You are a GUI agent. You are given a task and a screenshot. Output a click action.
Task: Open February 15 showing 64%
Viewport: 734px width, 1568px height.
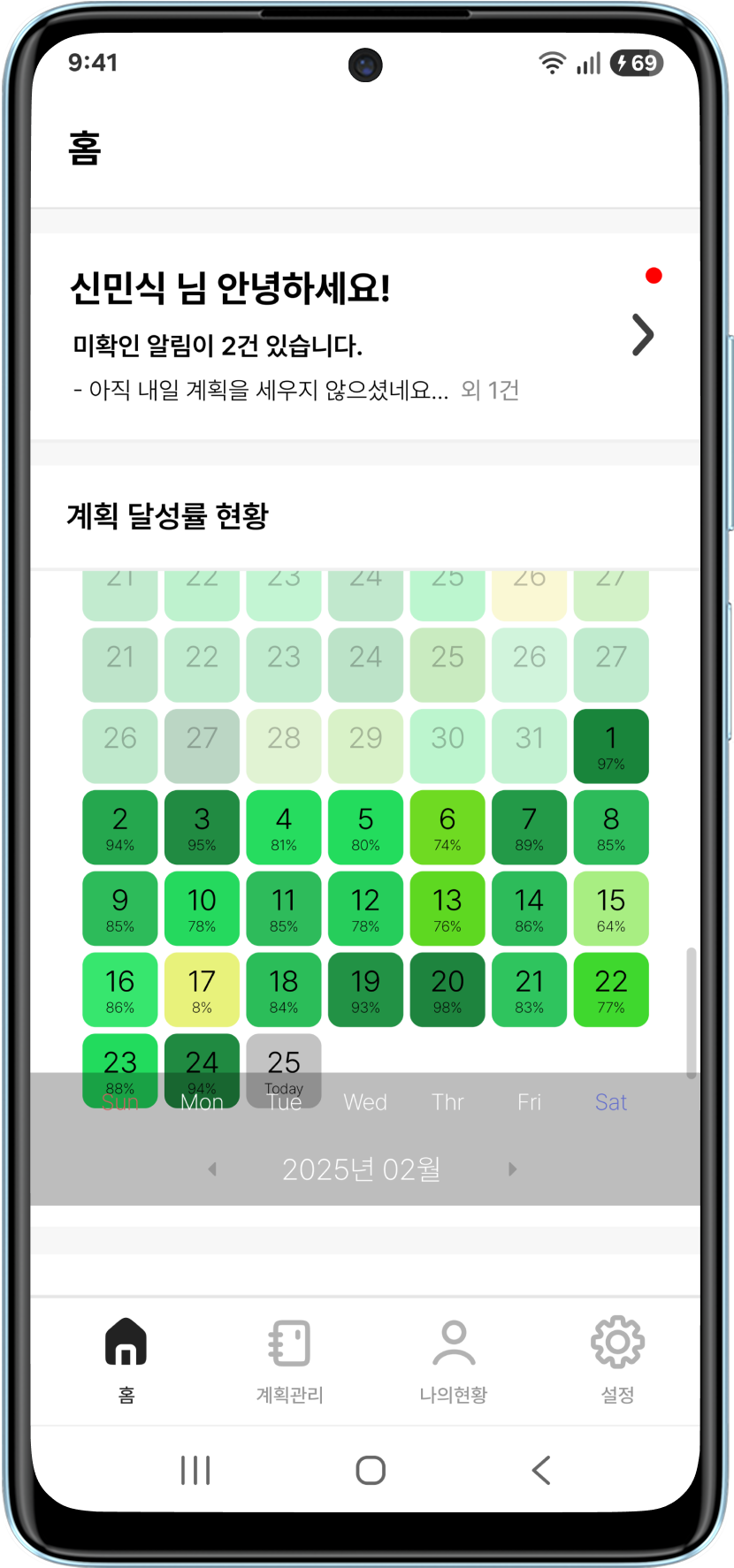coord(610,909)
